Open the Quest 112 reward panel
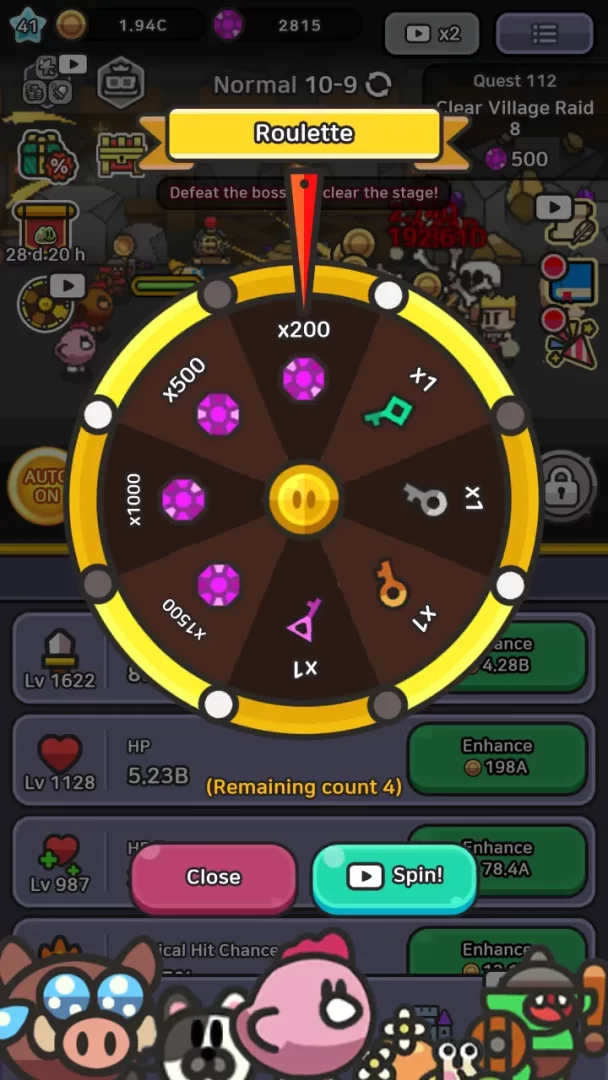This screenshot has height=1080, width=608. 515,118
